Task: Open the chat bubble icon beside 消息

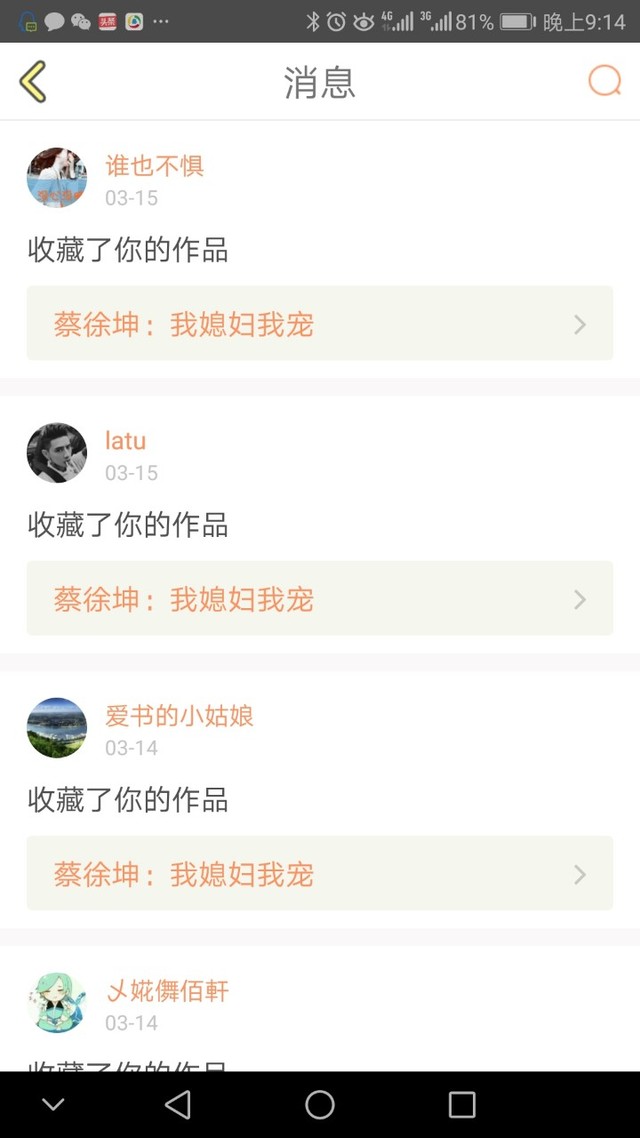Action: tap(604, 81)
